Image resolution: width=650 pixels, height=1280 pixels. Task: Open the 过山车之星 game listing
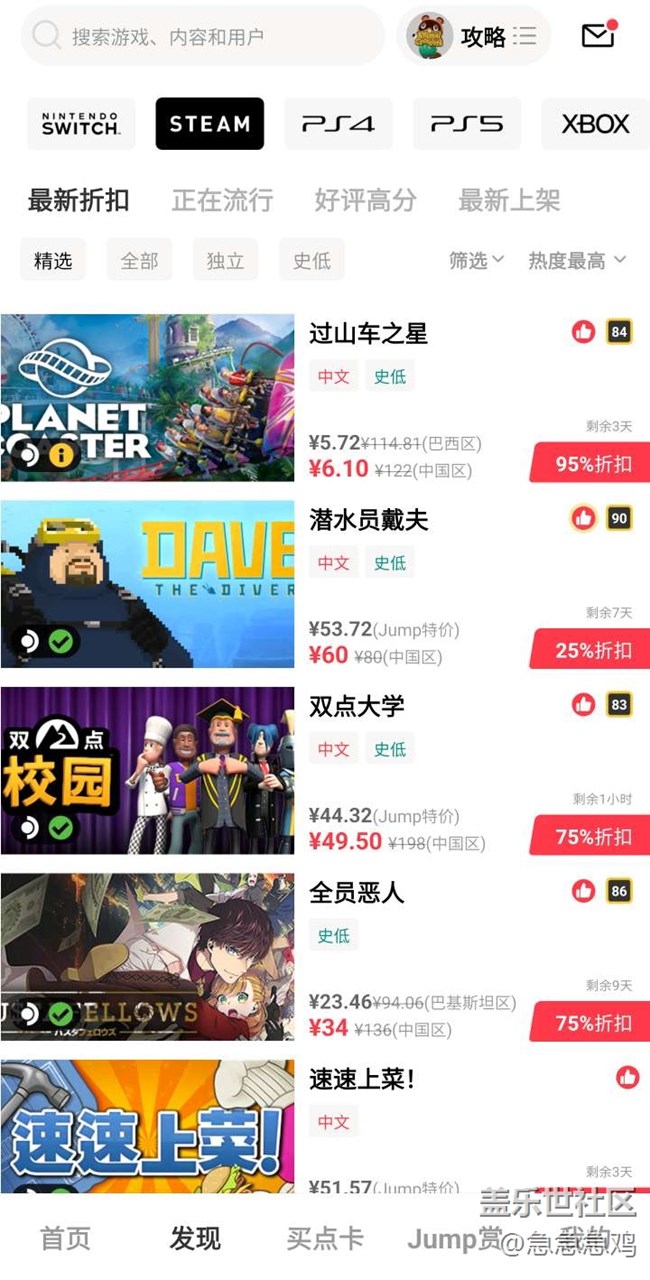(x=368, y=334)
